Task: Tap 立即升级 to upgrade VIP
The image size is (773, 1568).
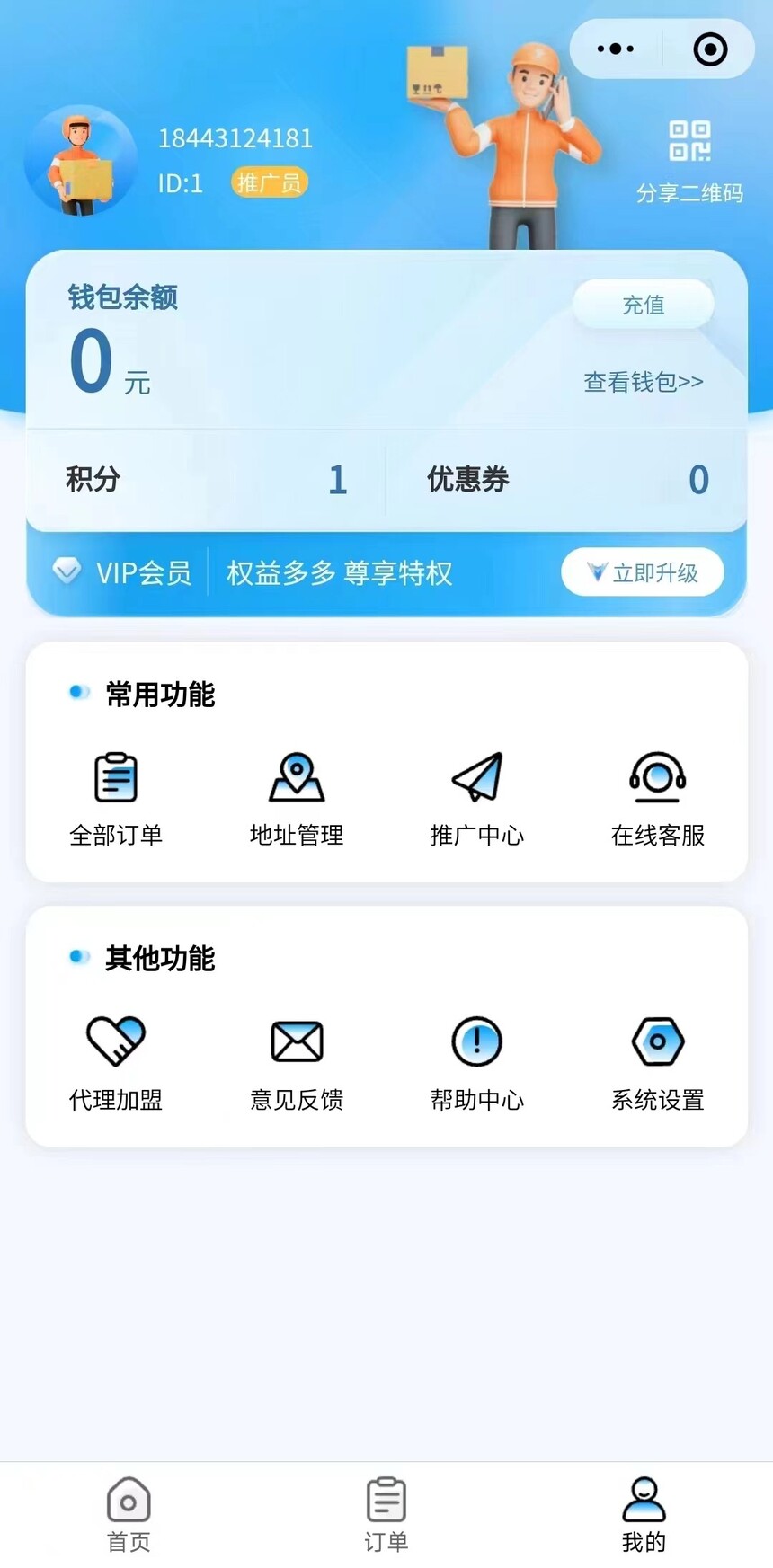Action: click(643, 572)
